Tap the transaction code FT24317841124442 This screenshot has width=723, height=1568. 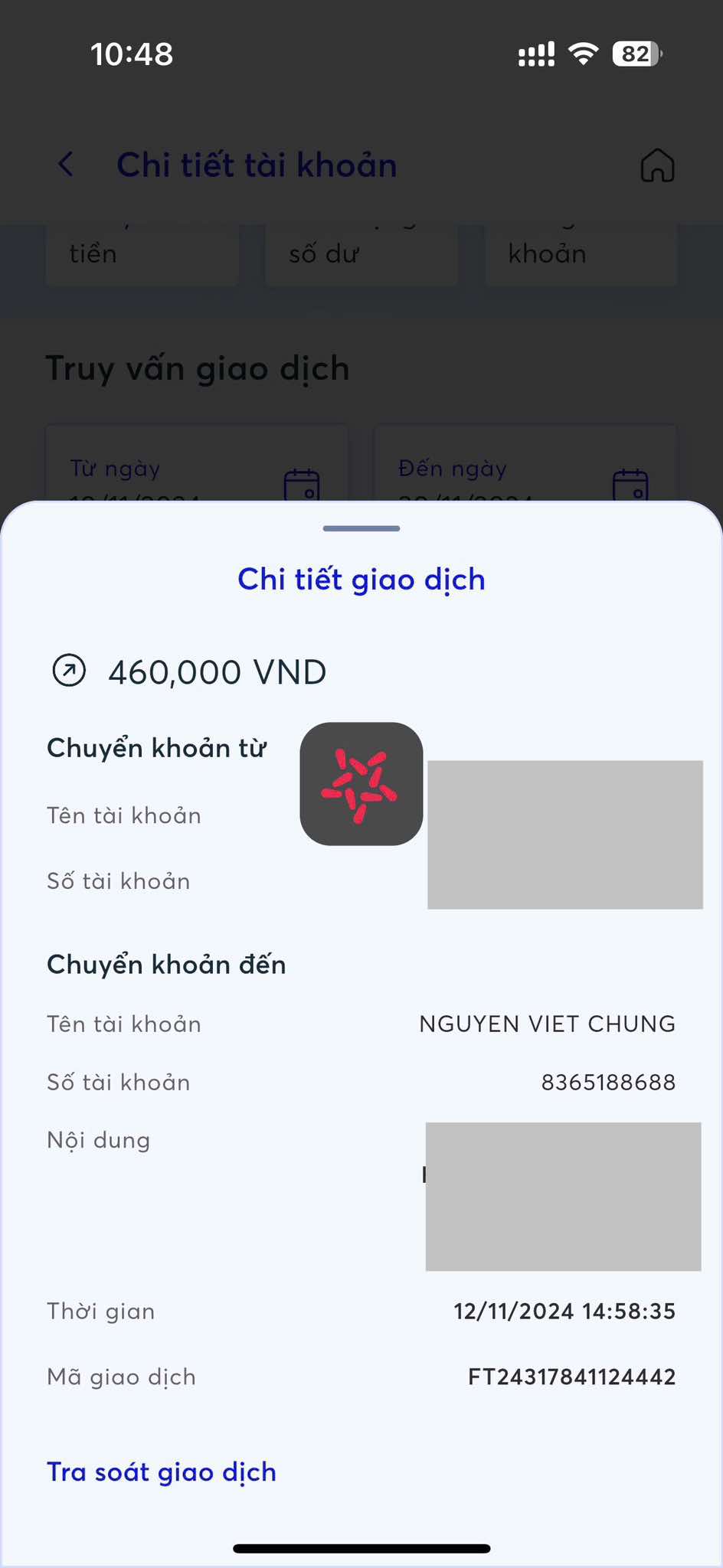571,1376
